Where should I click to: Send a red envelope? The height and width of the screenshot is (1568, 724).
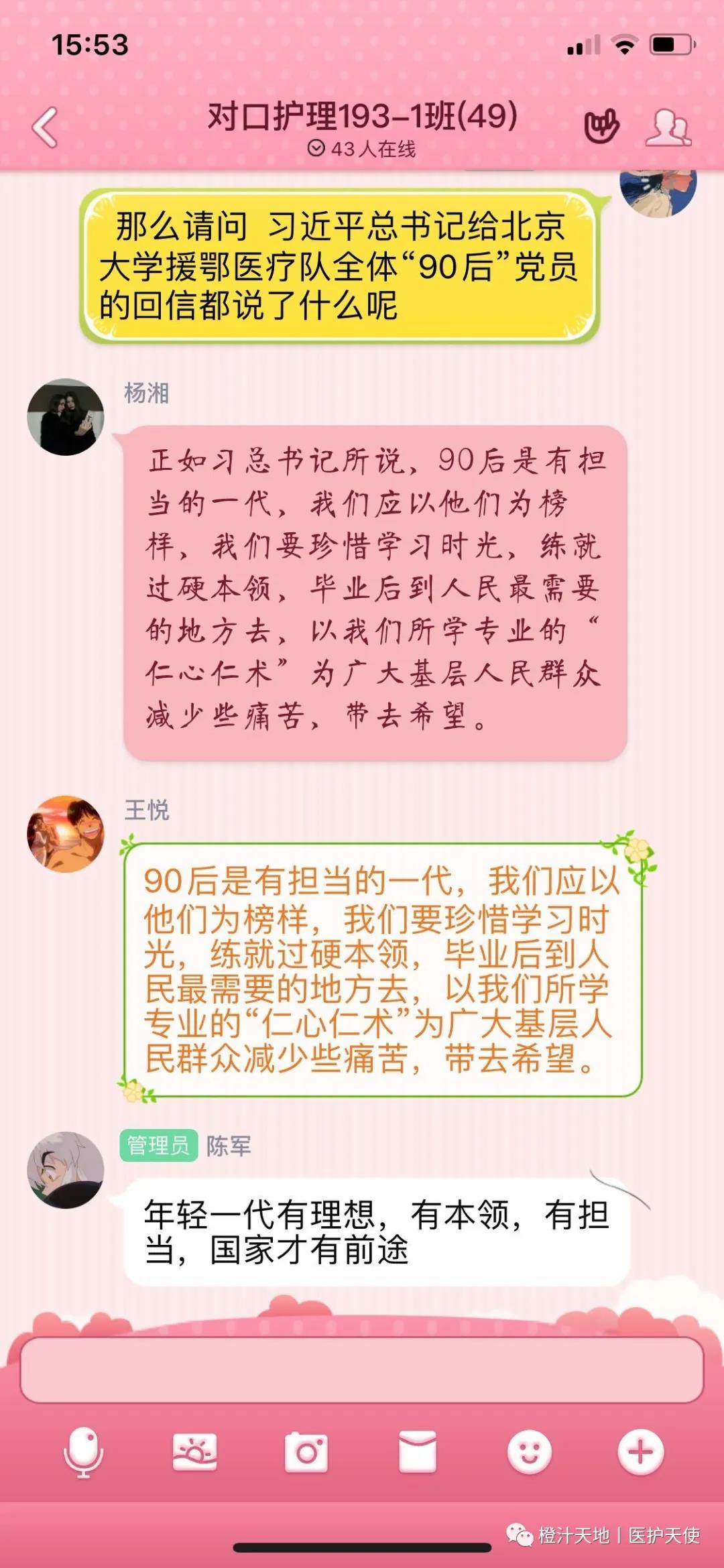(418, 1453)
